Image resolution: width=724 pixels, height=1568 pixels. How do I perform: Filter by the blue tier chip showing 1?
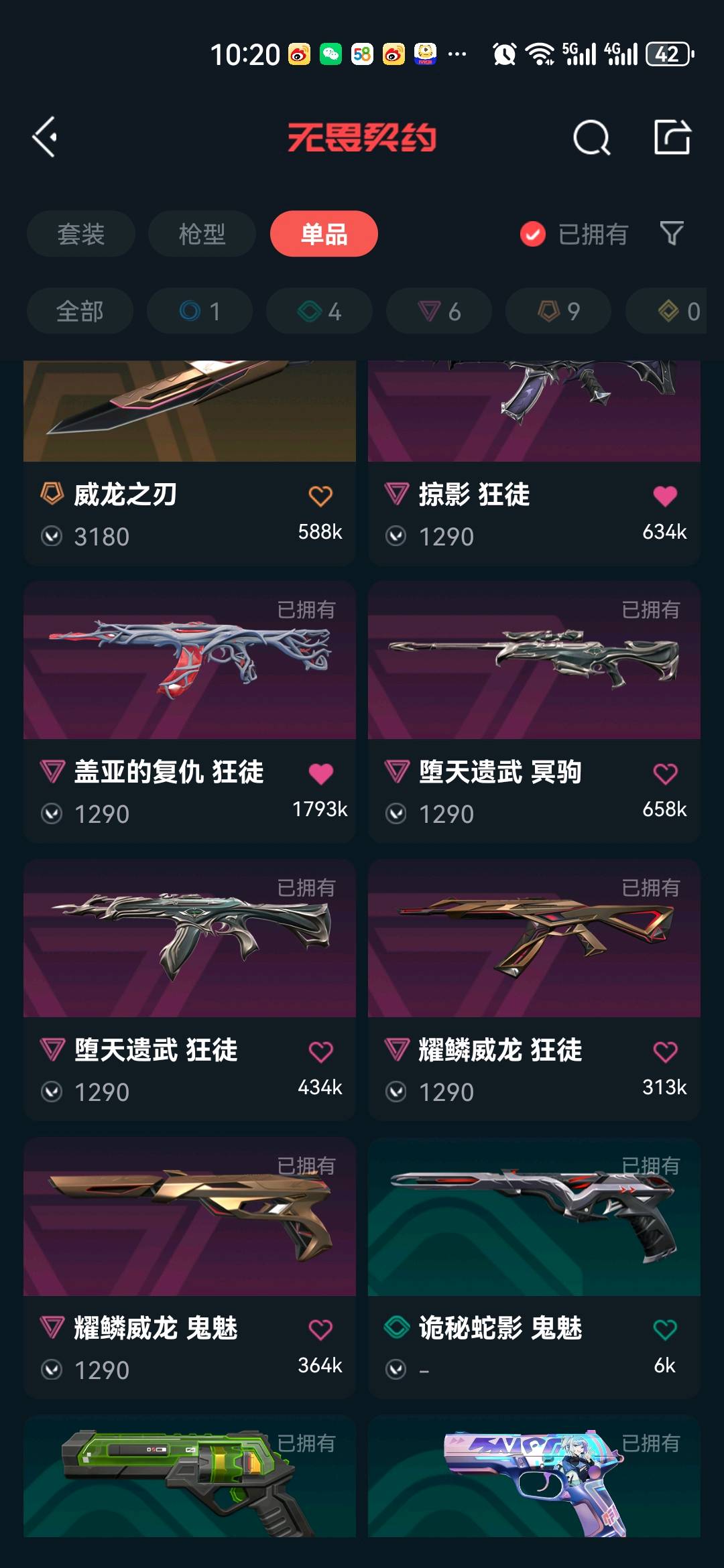tap(200, 311)
